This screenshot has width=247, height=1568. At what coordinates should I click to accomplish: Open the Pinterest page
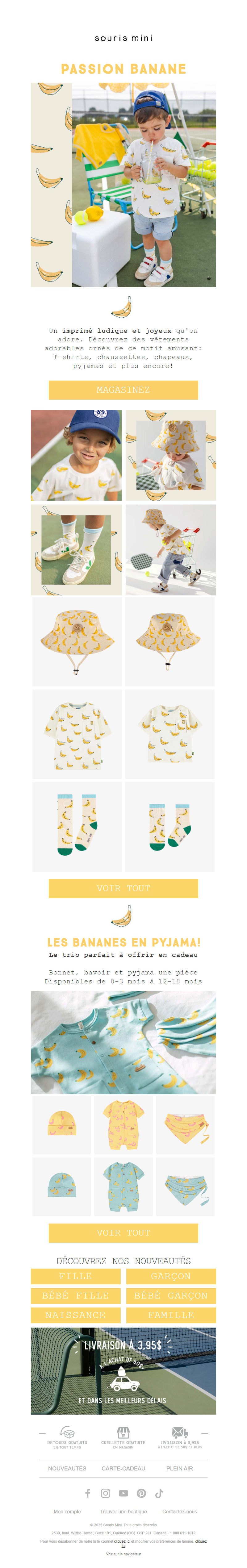tap(141, 1493)
